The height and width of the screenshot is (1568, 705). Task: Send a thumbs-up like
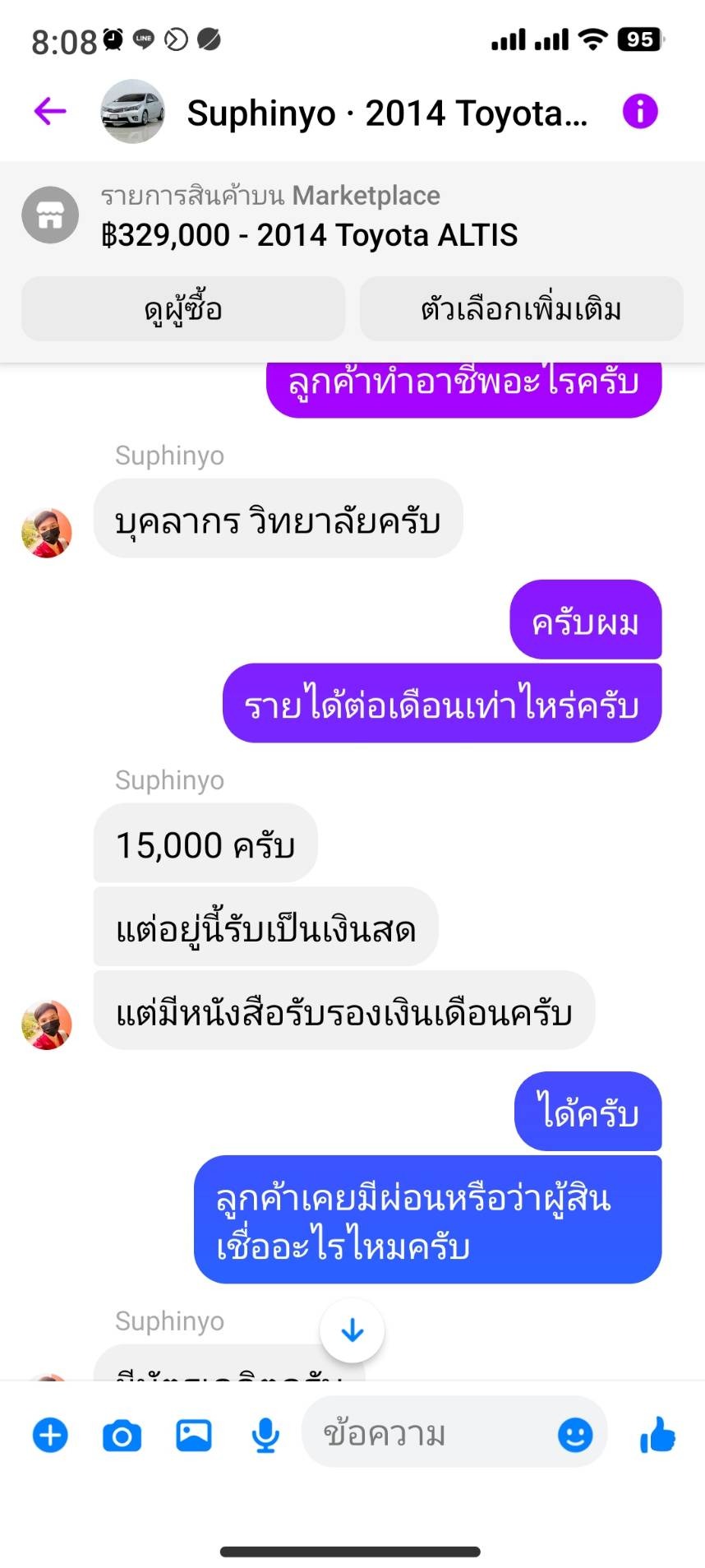pos(657,1436)
